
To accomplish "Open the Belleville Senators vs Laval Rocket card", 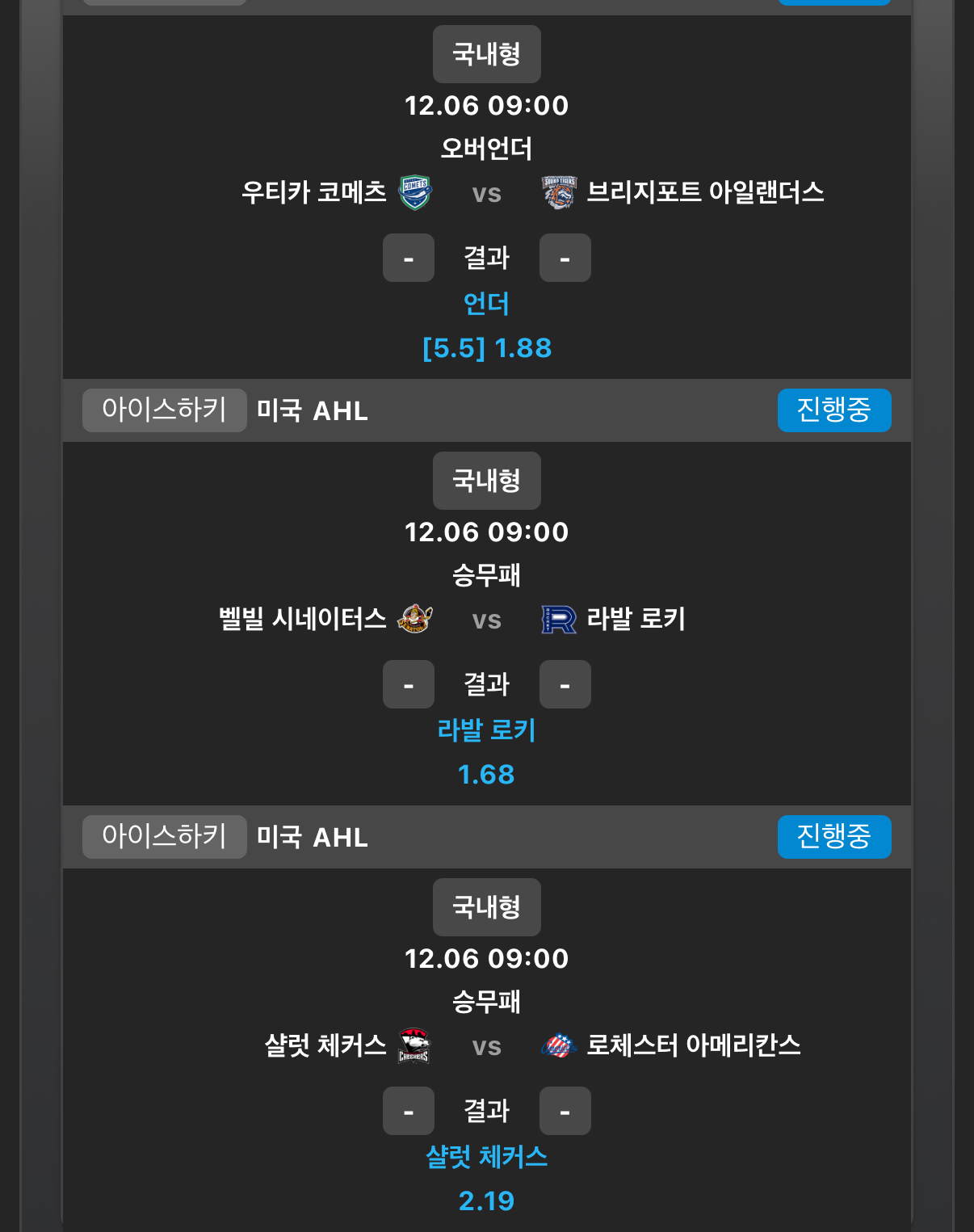I will pyautogui.click(x=486, y=620).
